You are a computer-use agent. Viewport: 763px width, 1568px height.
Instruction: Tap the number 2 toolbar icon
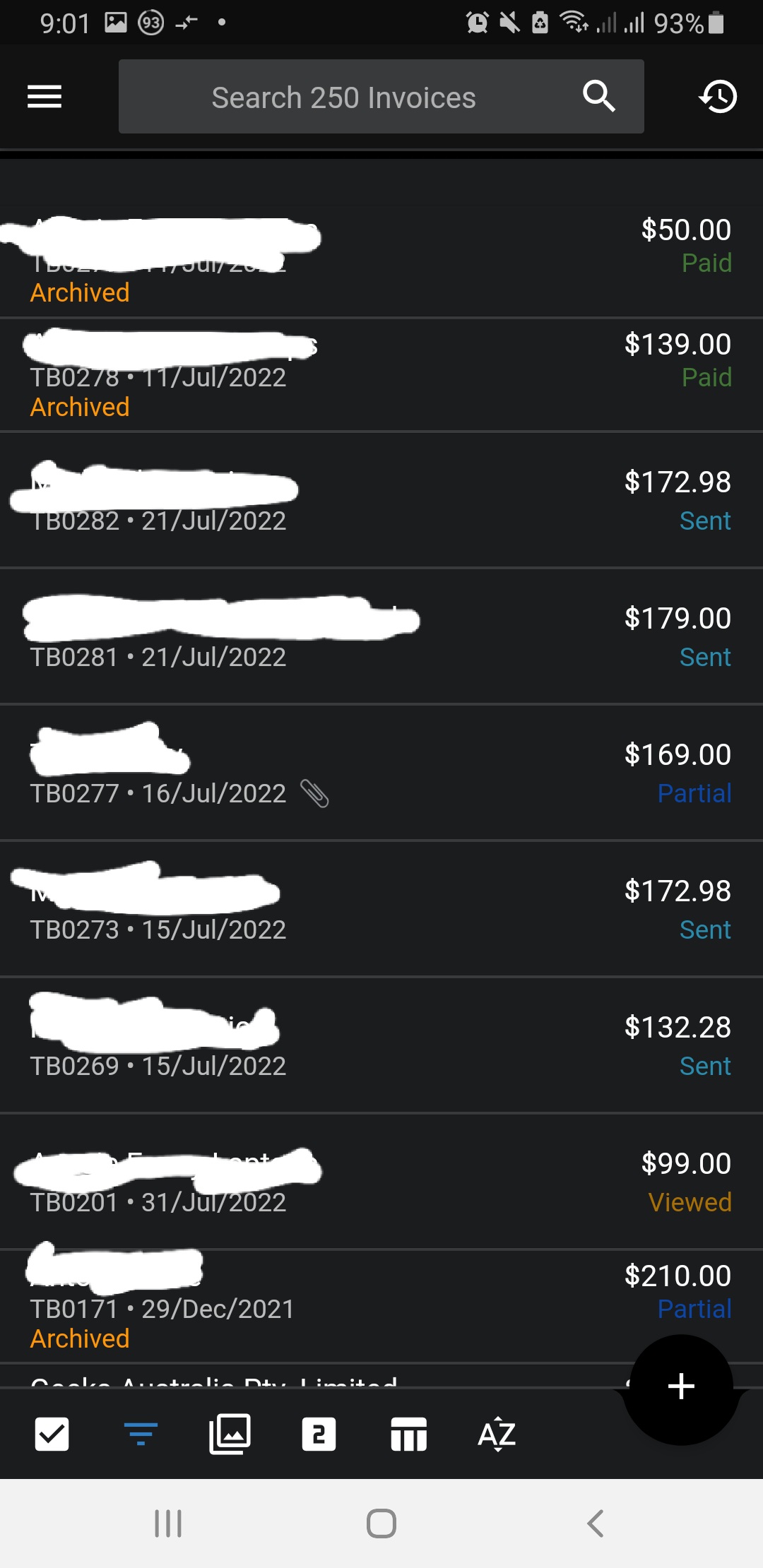[x=319, y=1435]
